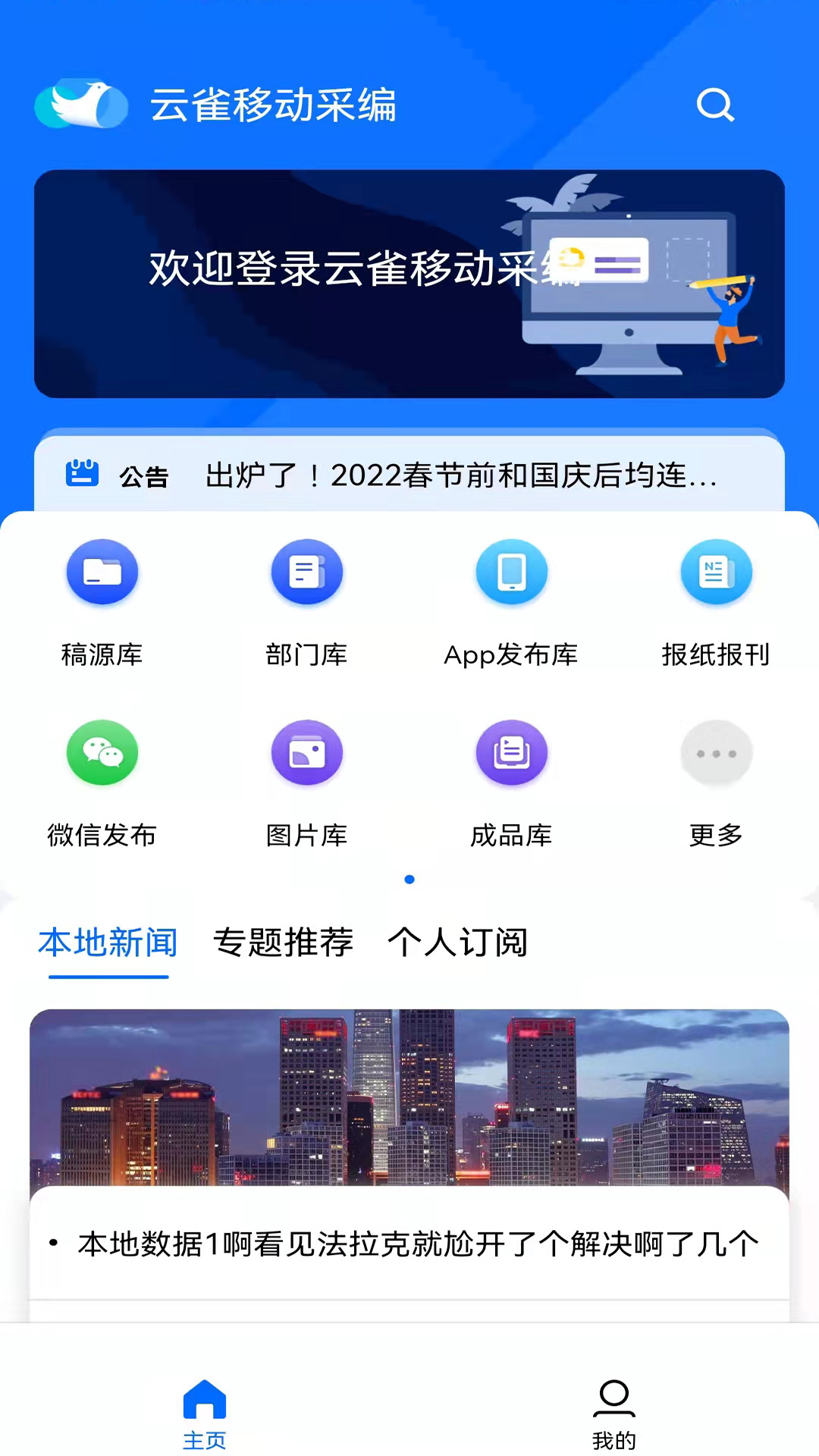
Task: Switch to the 专题推荐 tab
Action: click(284, 943)
